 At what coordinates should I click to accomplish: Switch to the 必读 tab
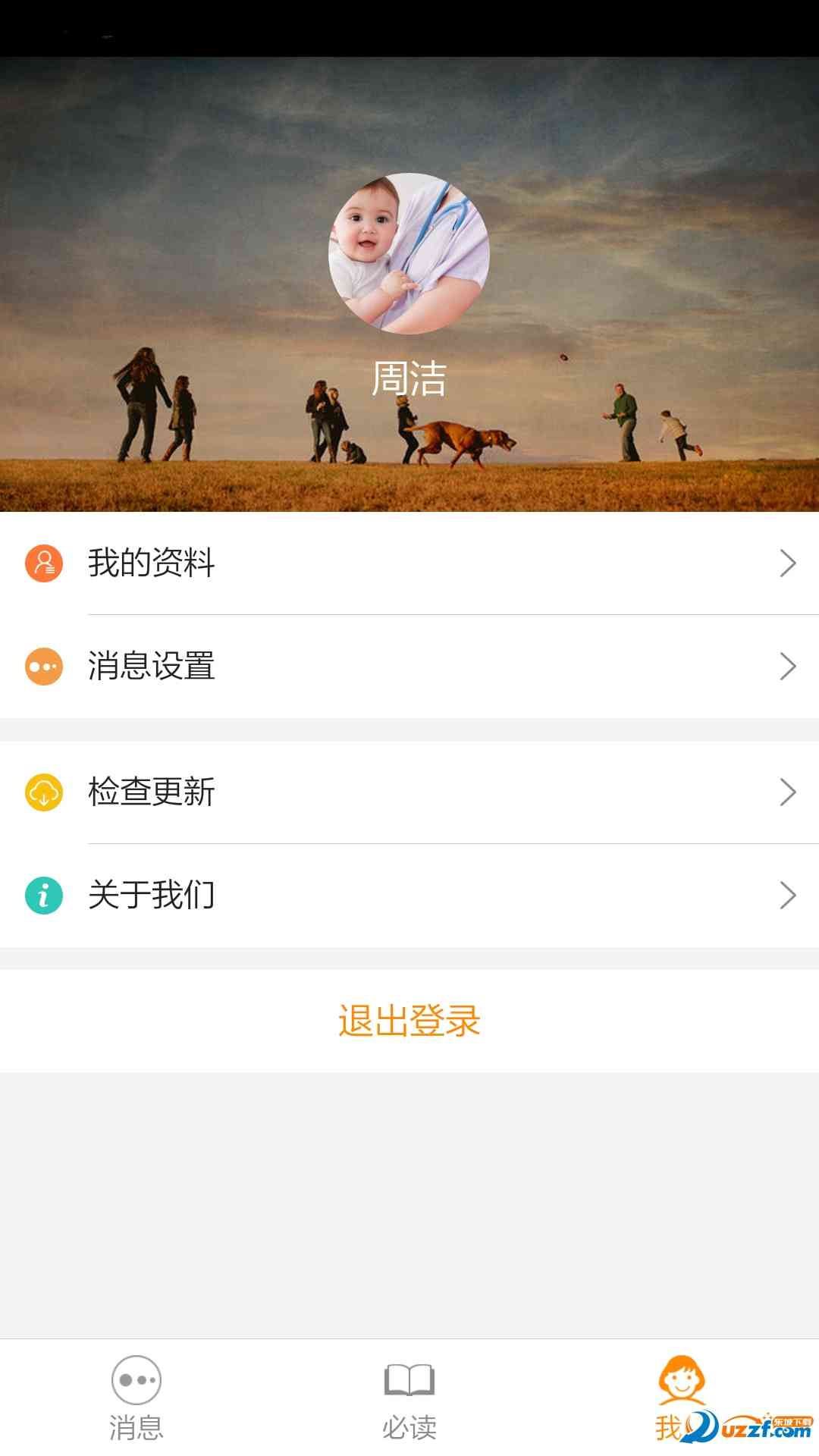pyautogui.click(x=409, y=1397)
